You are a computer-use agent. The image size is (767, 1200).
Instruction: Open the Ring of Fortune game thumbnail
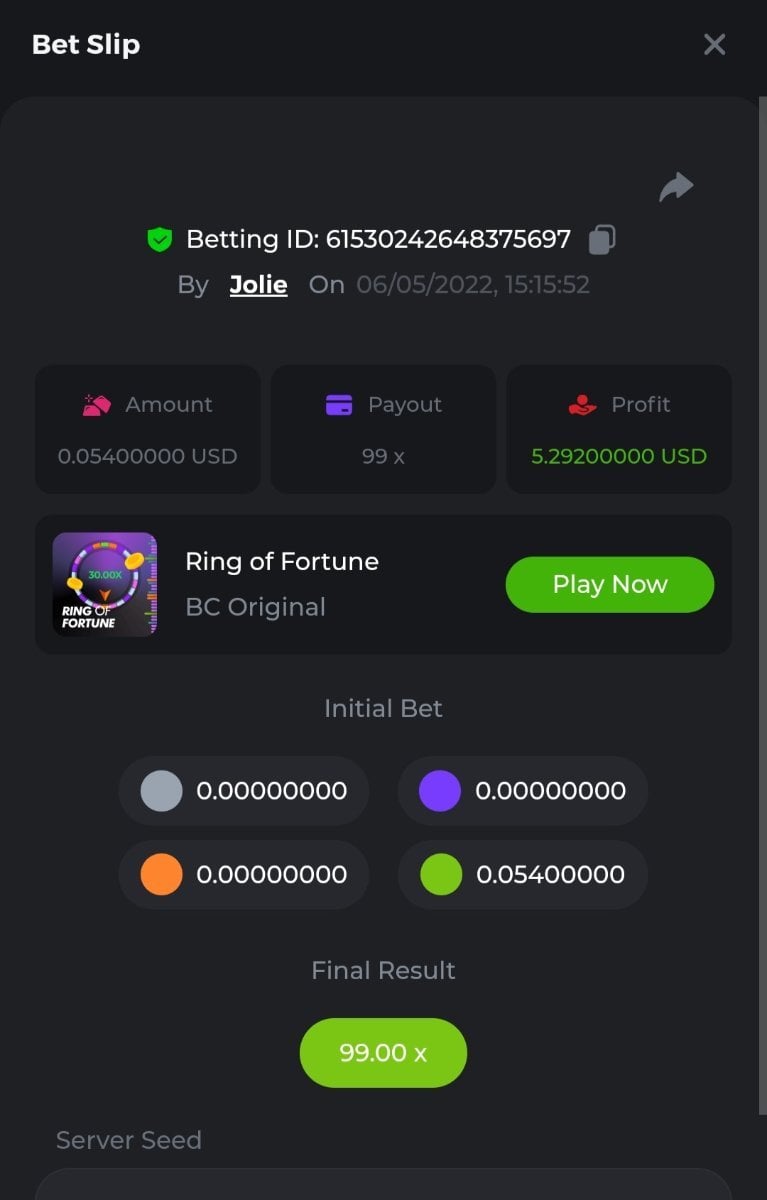tap(105, 584)
